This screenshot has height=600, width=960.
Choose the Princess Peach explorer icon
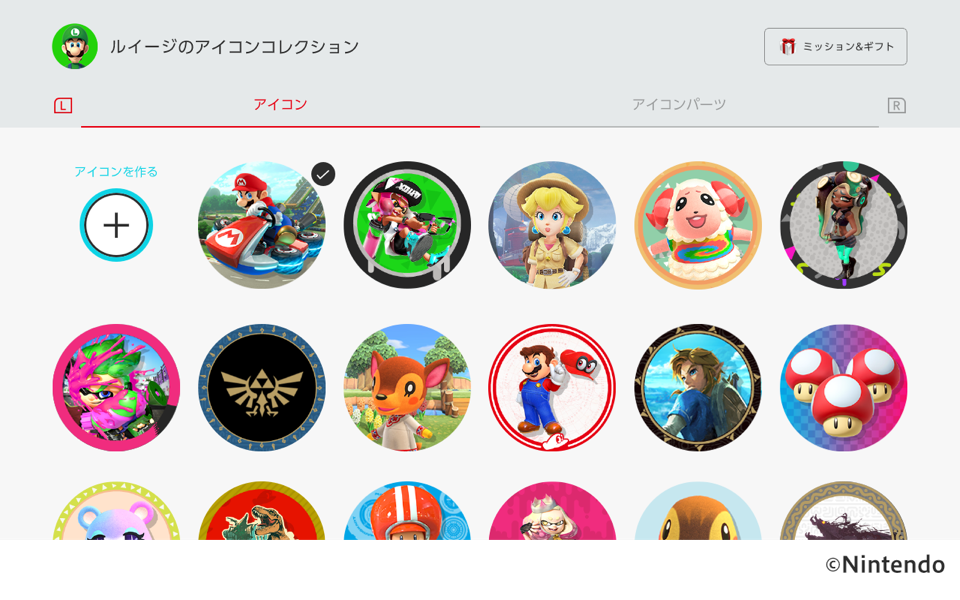(552, 225)
